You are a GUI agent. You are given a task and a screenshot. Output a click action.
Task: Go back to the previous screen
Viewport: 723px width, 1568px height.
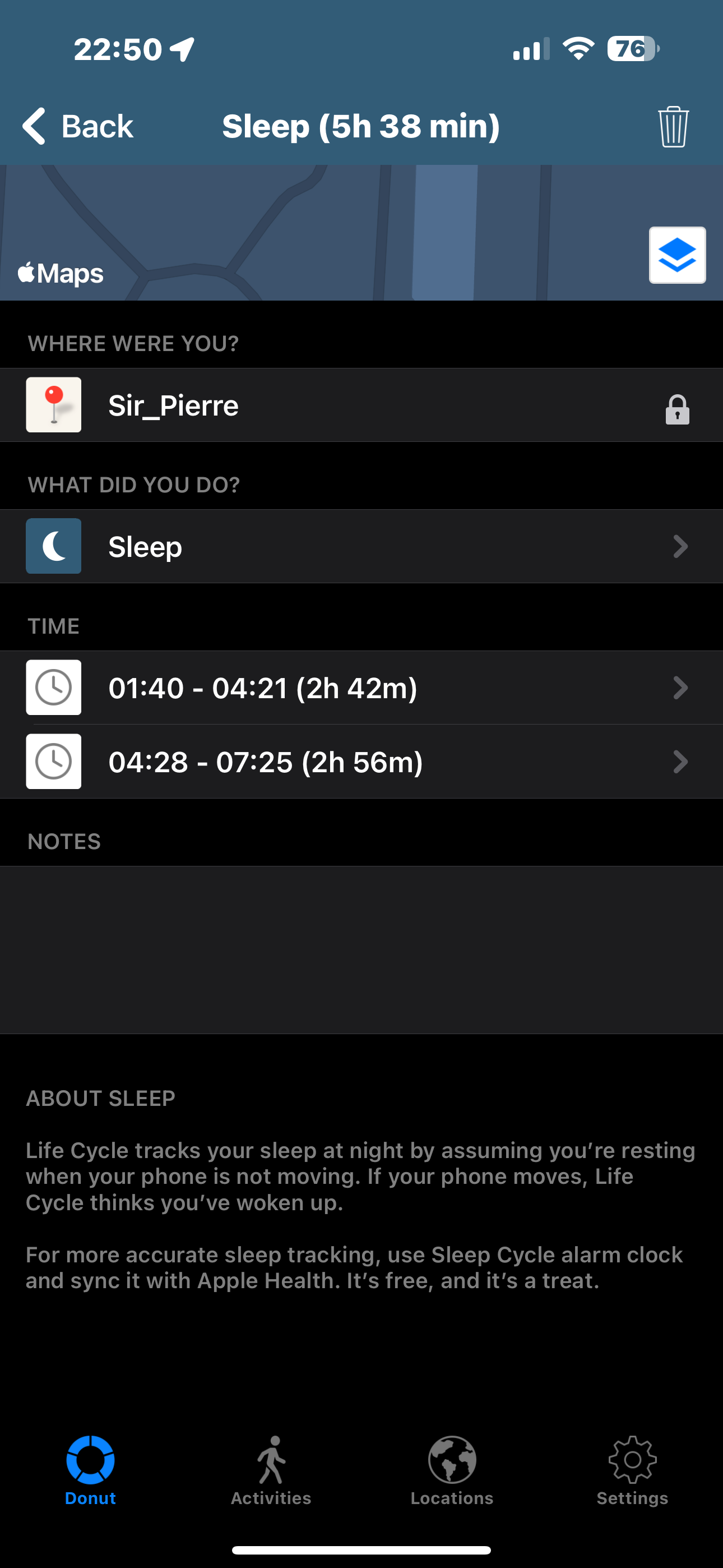(x=78, y=127)
